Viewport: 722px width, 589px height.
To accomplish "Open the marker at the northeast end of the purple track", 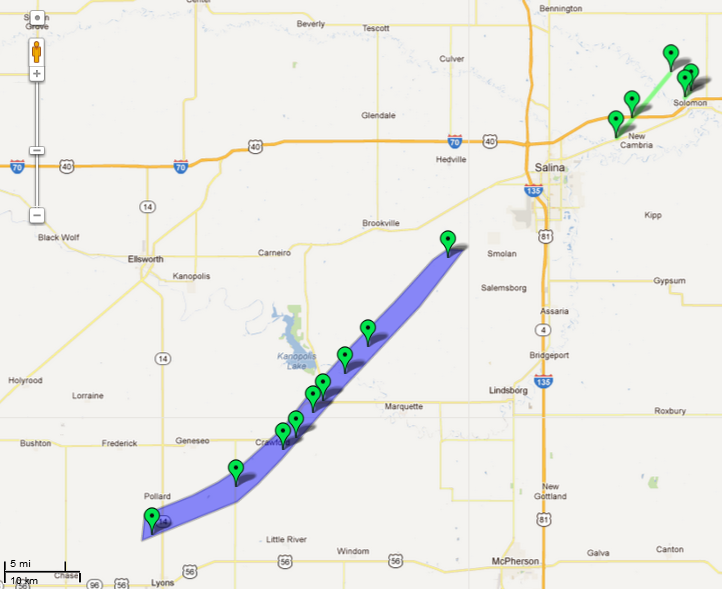I will [x=449, y=241].
